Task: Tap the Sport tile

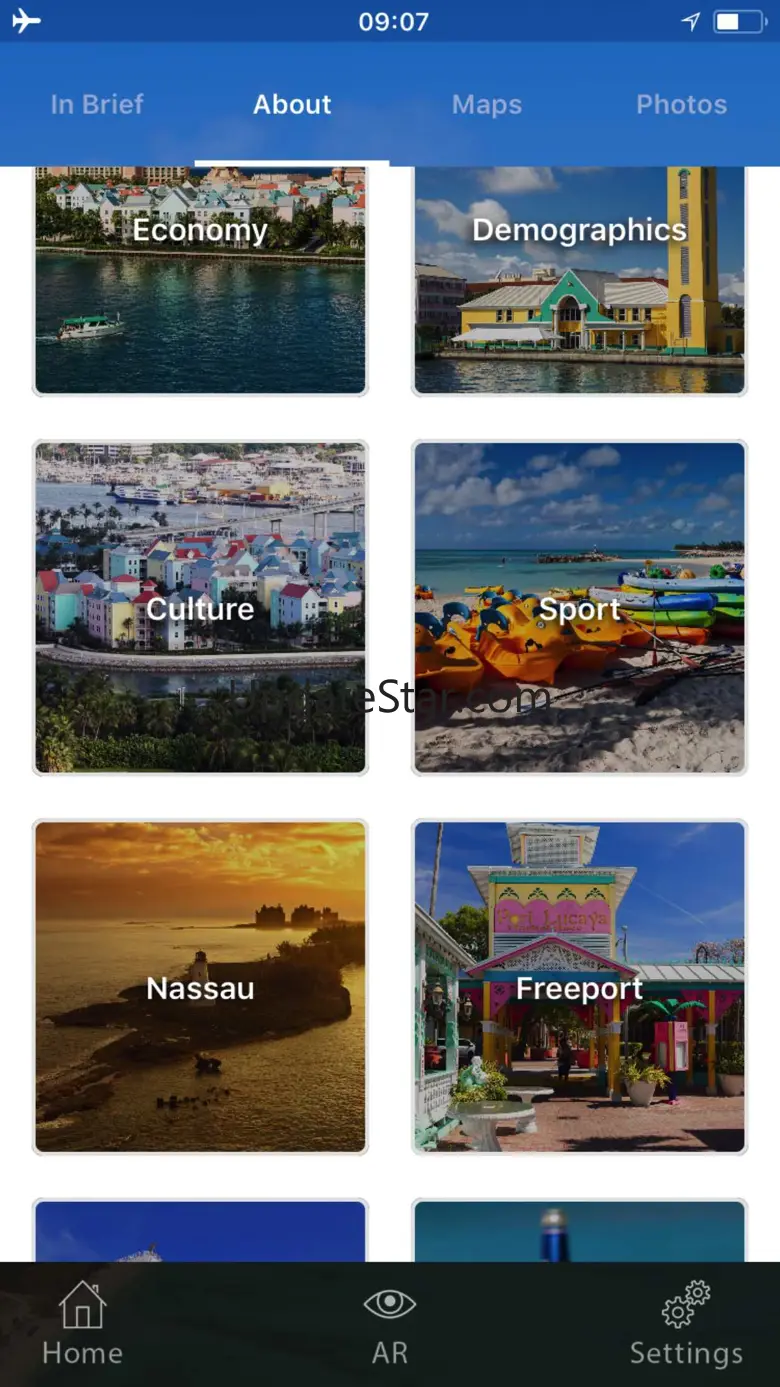Action: point(579,608)
